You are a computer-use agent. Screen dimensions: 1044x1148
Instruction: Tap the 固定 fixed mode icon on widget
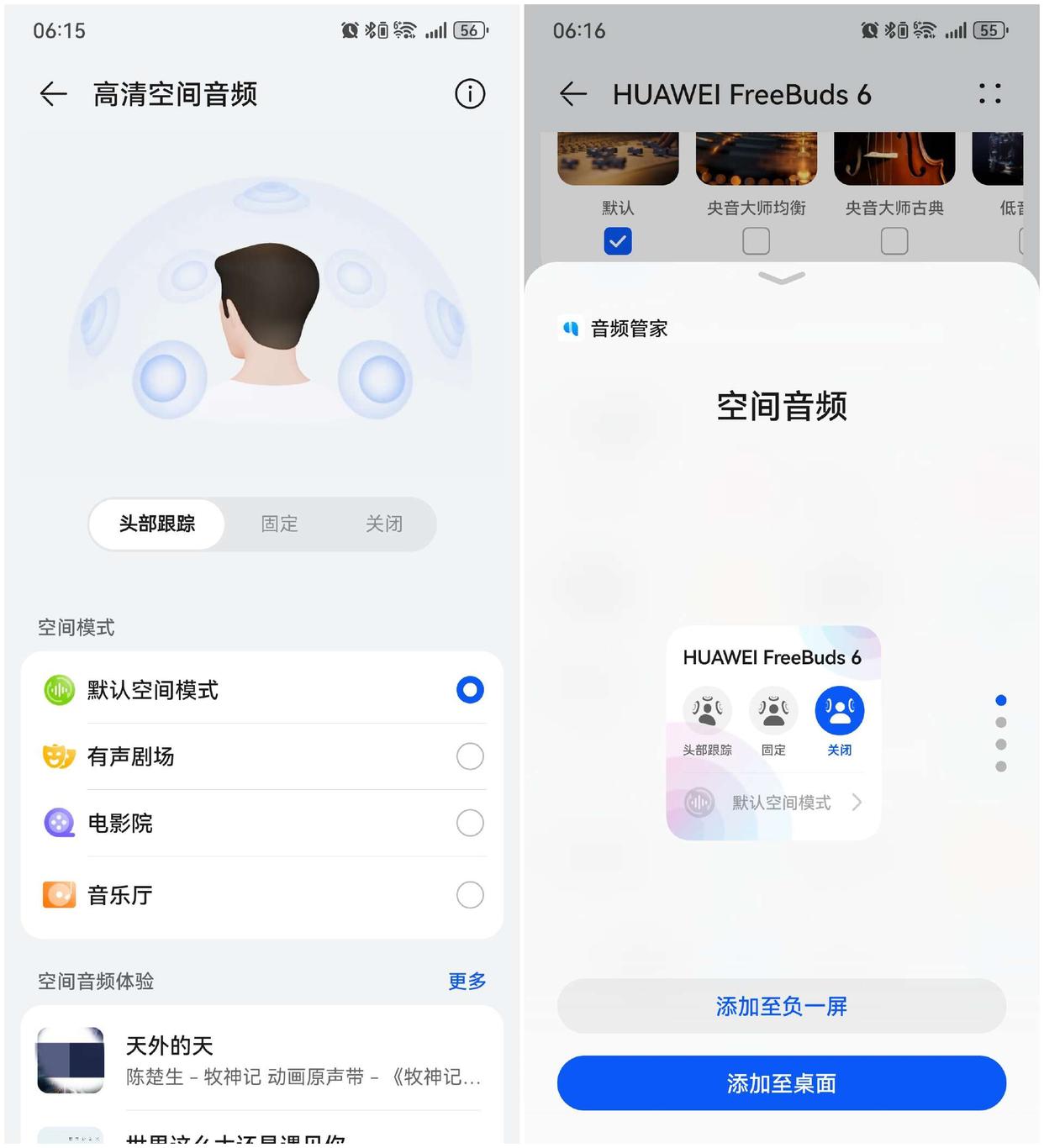[772, 711]
